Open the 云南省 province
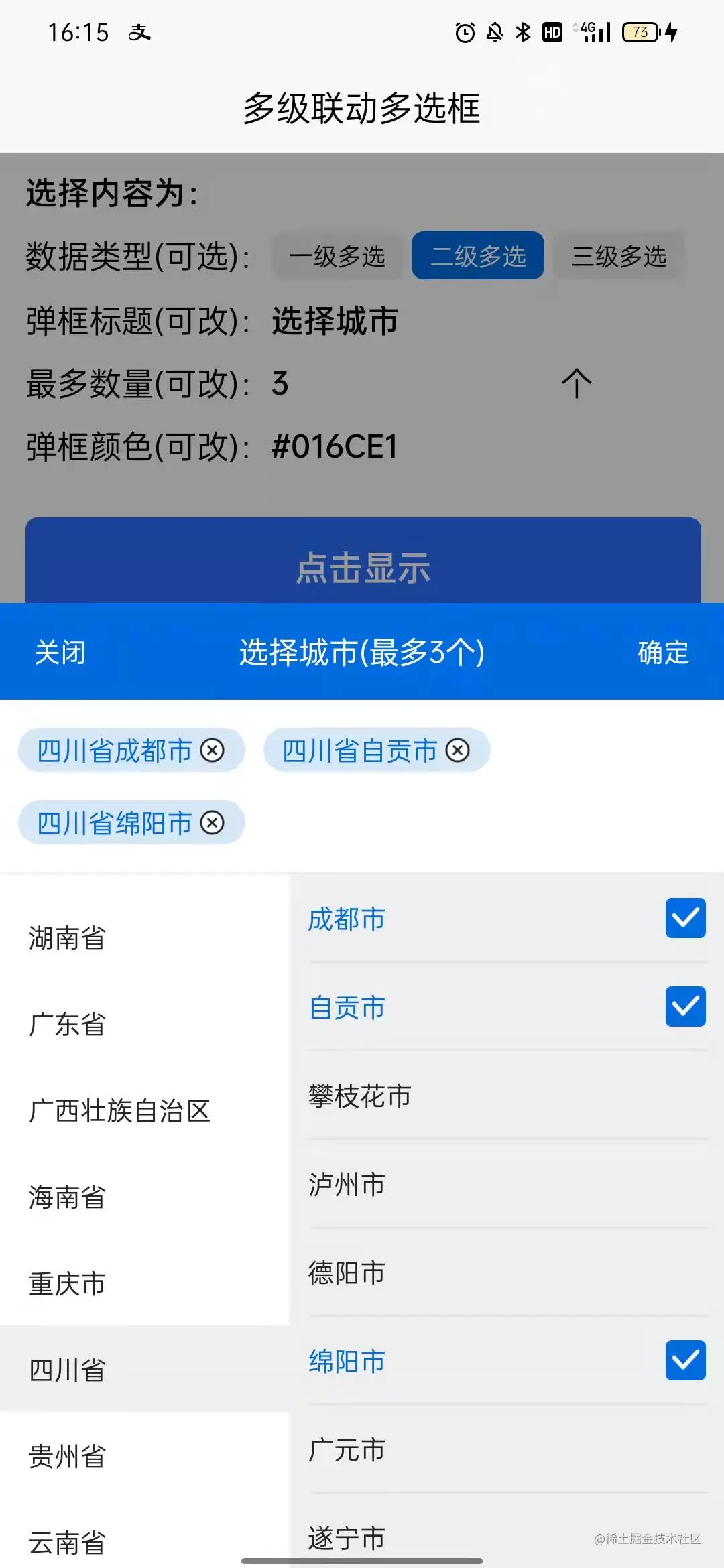 coord(68,1543)
